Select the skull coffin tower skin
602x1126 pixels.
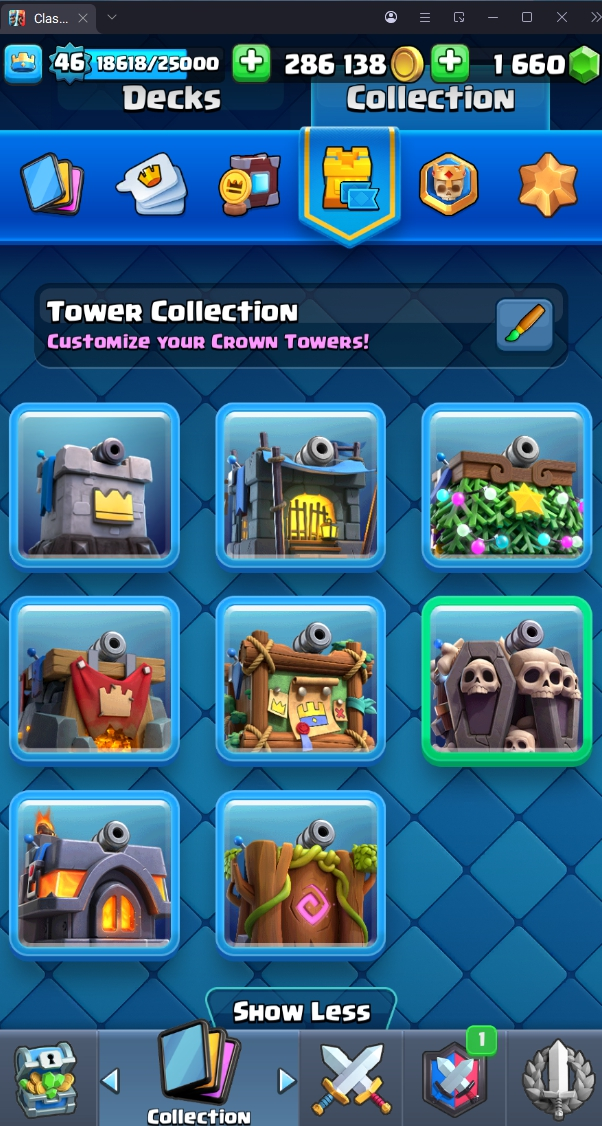507,679
